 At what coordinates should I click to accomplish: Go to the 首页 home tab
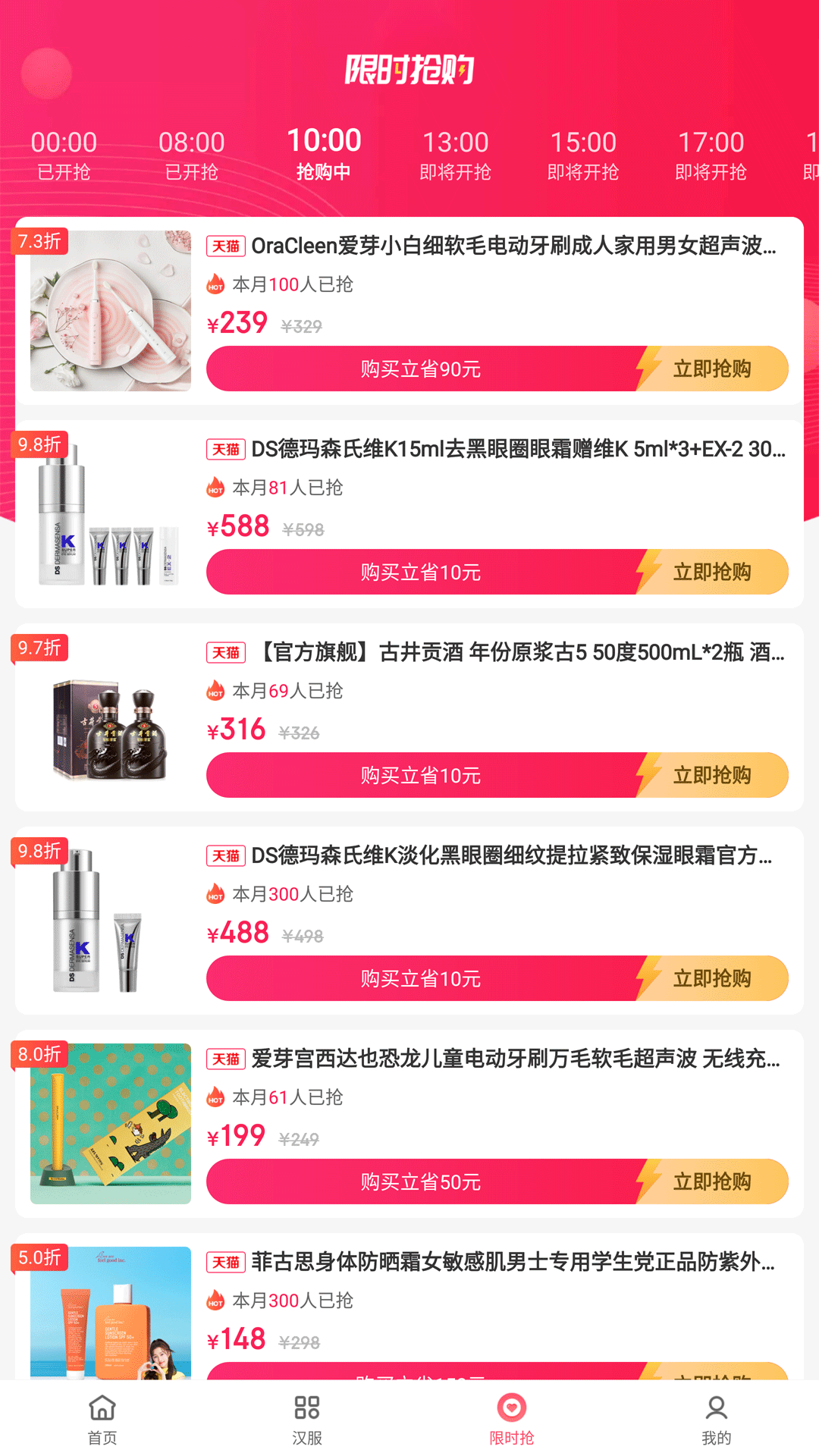pos(102,1419)
